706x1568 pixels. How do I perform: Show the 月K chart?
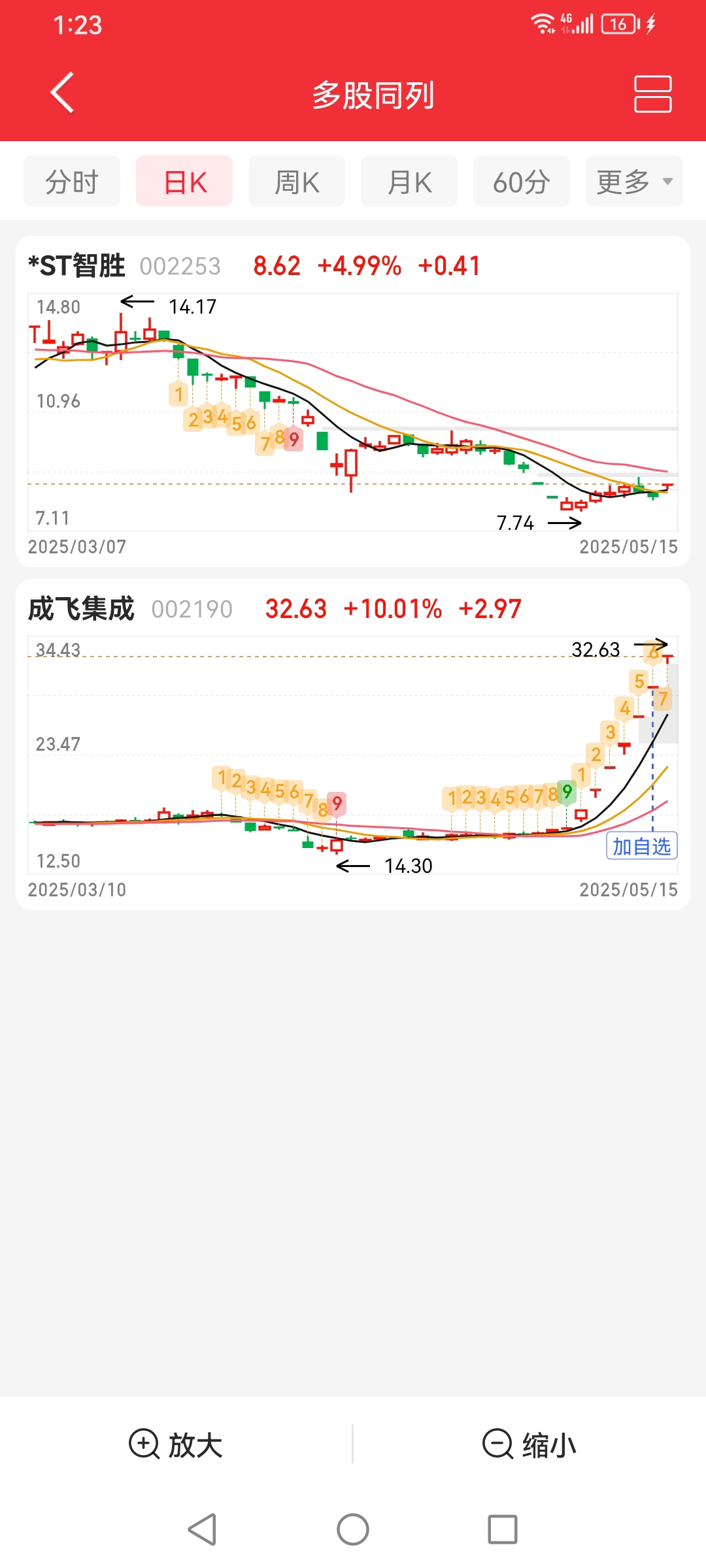tap(409, 181)
